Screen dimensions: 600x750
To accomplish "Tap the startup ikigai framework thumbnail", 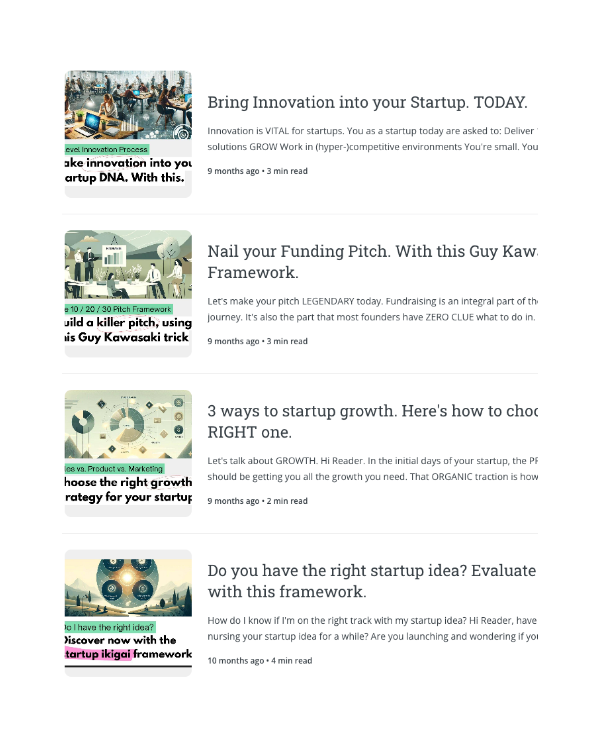I will pyautogui.click(x=128, y=613).
